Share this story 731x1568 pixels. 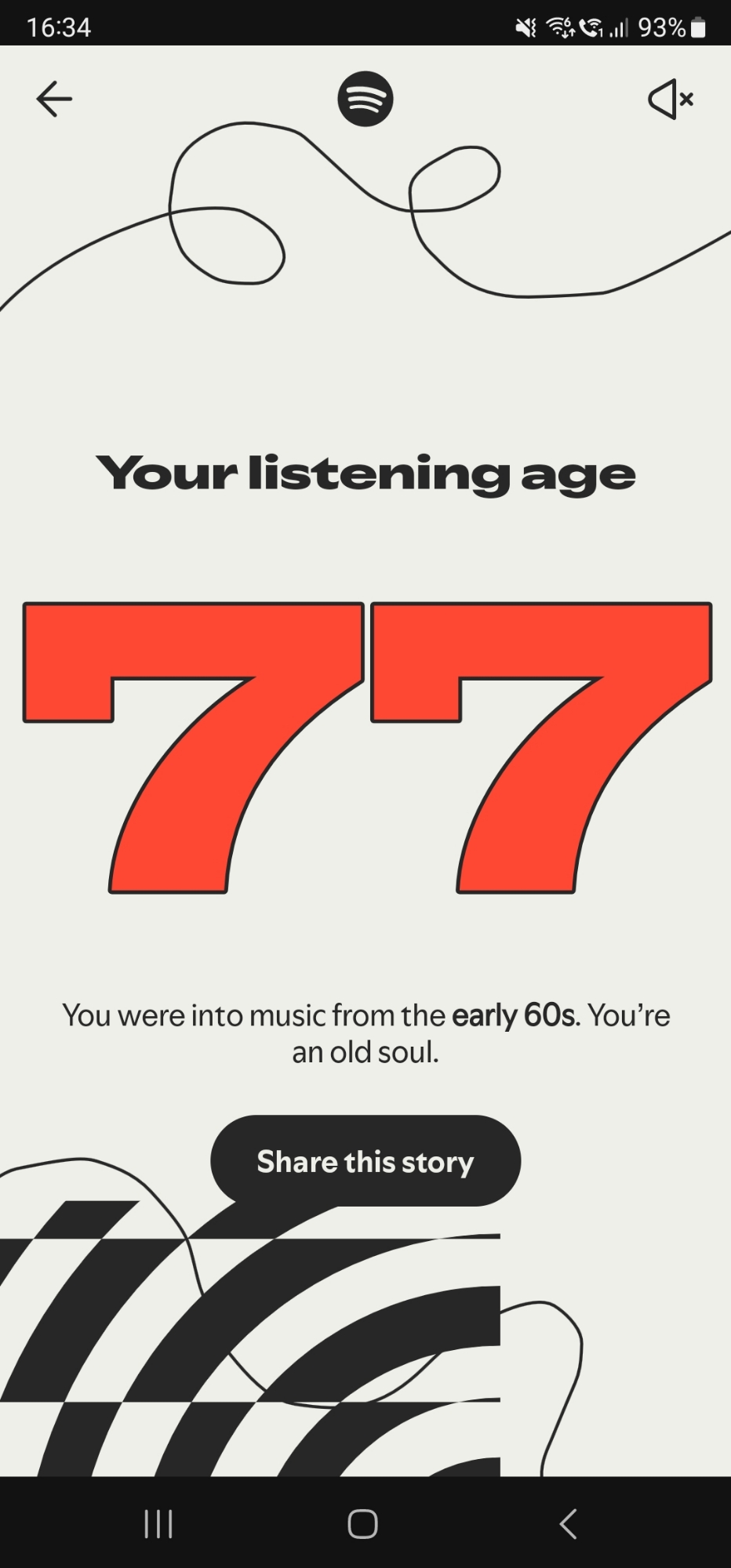coord(365,1161)
